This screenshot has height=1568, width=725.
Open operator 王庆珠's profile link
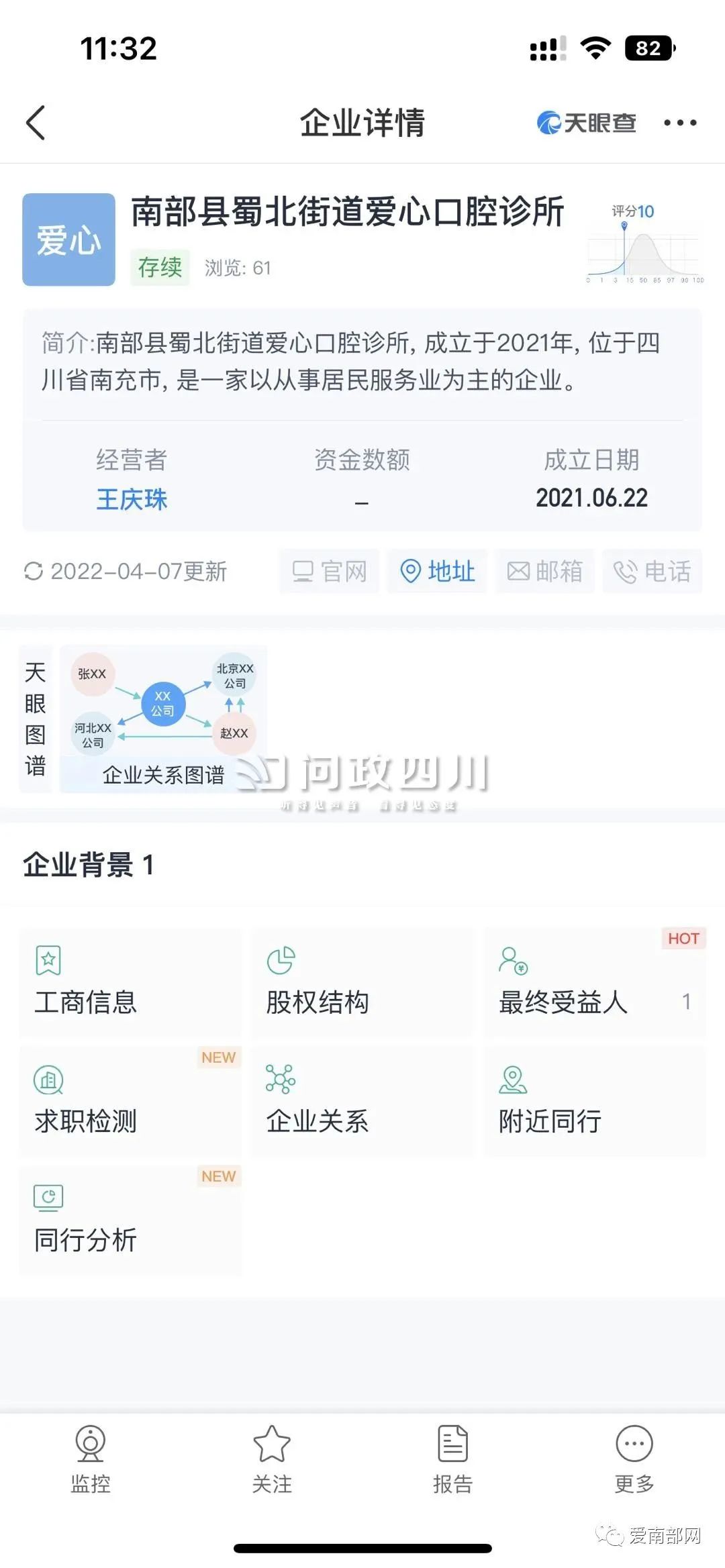[x=132, y=499]
